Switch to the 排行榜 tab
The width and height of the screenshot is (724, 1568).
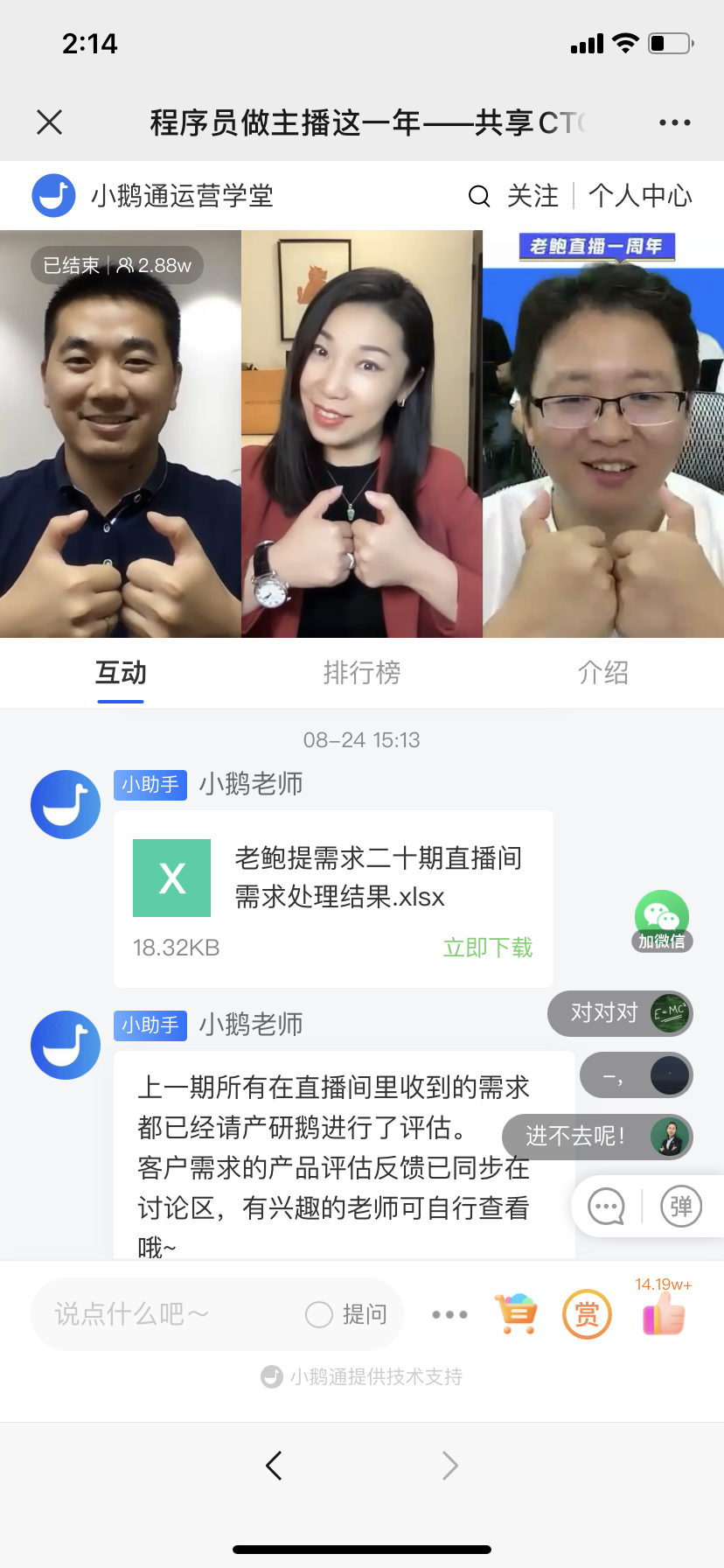coord(361,673)
